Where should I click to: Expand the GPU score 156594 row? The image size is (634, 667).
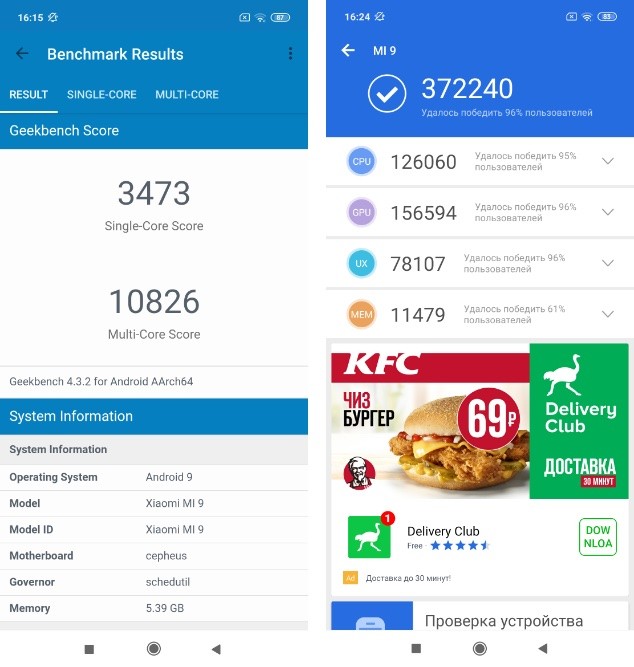click(x=607, y=212)
